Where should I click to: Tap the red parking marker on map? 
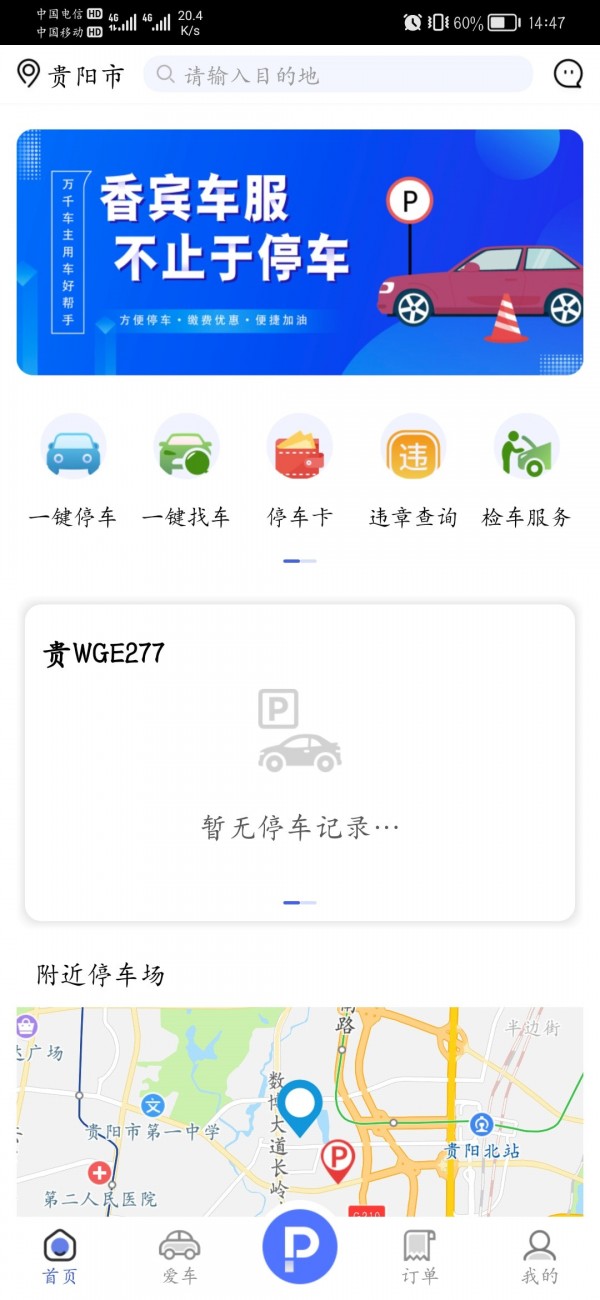338,1160
